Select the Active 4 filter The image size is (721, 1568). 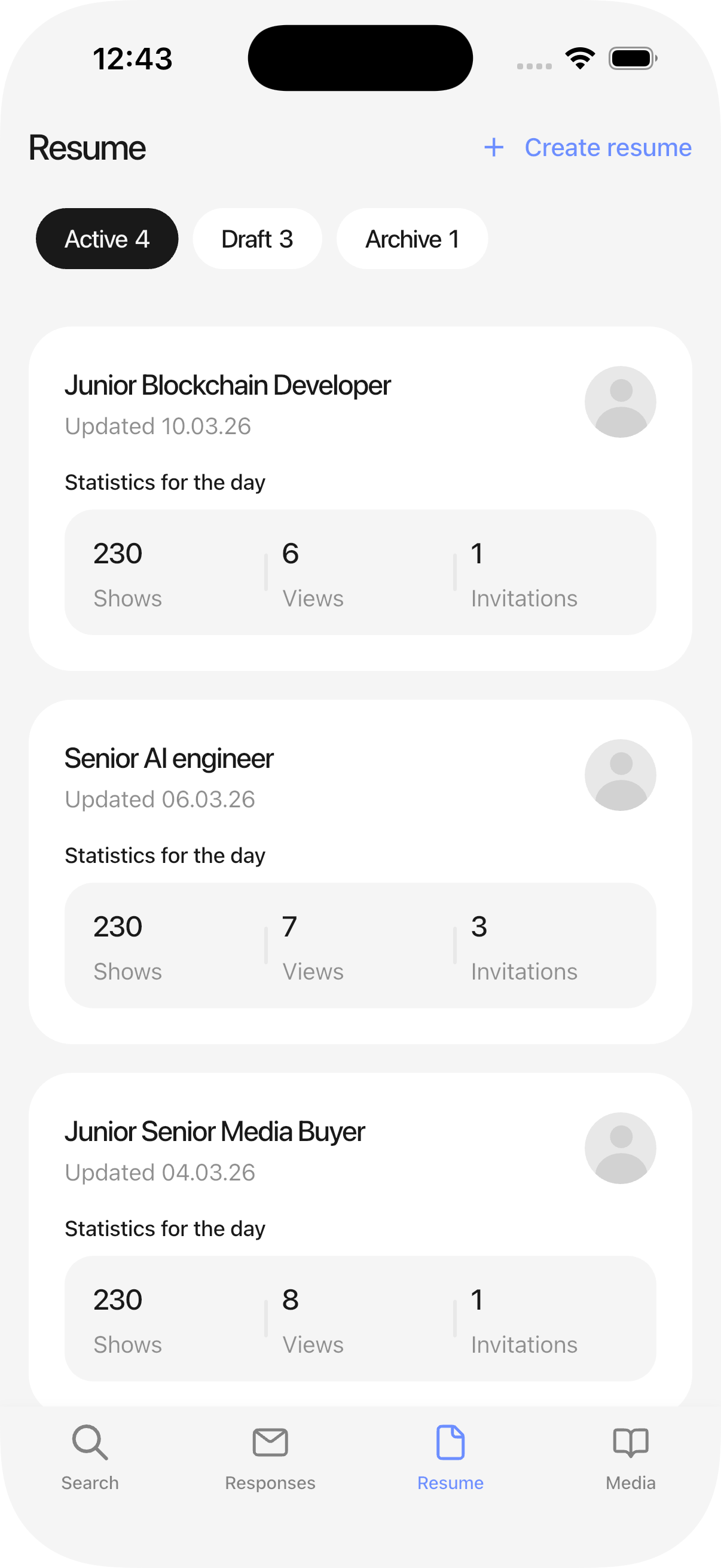tap(107, 238)
